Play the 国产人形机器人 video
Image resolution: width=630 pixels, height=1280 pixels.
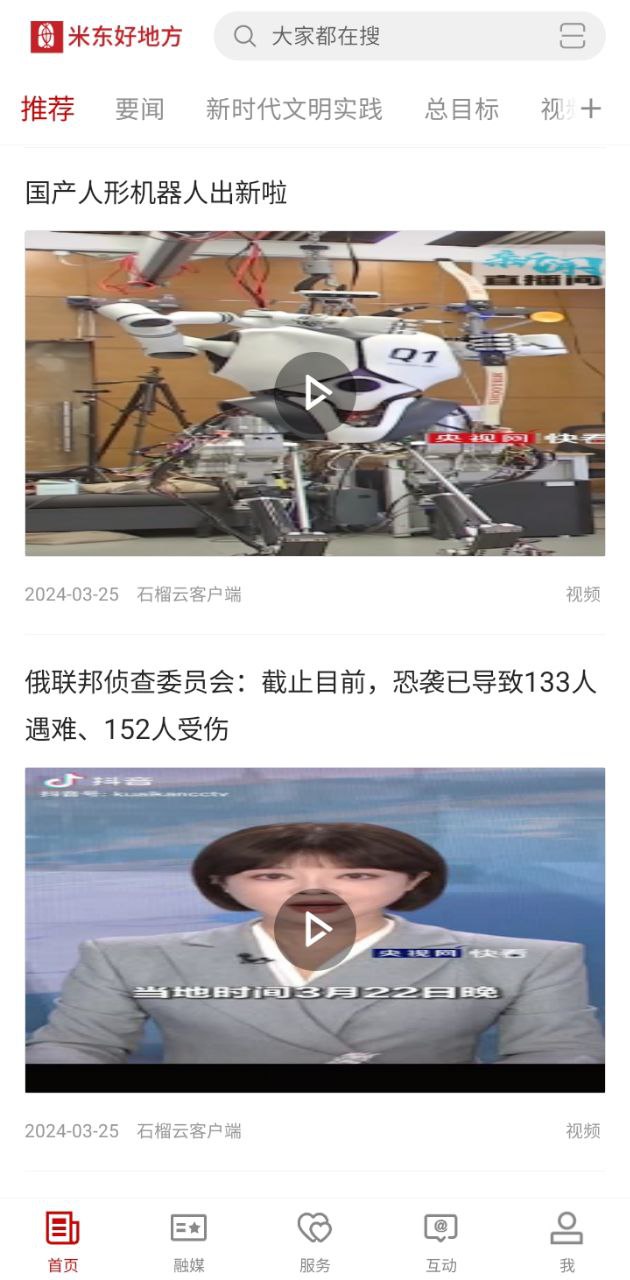[315, 393]
